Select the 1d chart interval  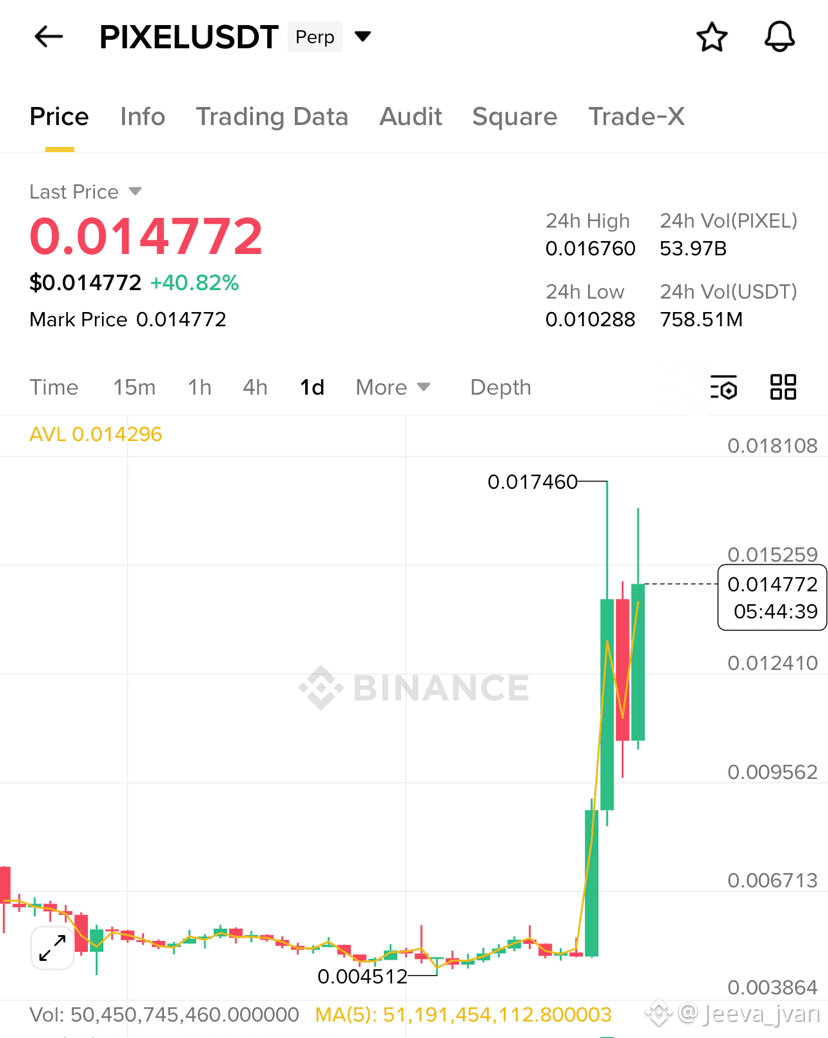312,387
